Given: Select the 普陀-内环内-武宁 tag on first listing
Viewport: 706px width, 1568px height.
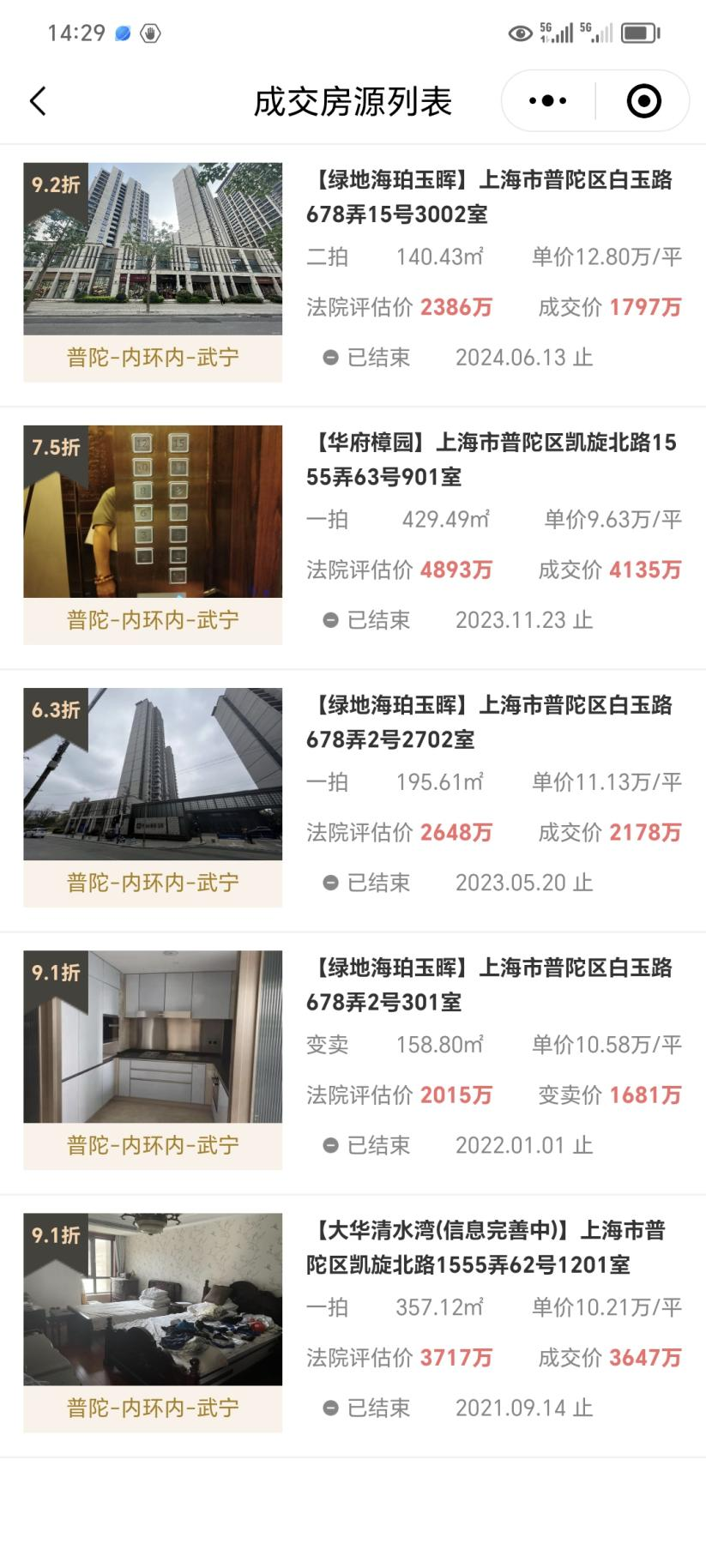Looking at the screenshot, I should point(153,356).
